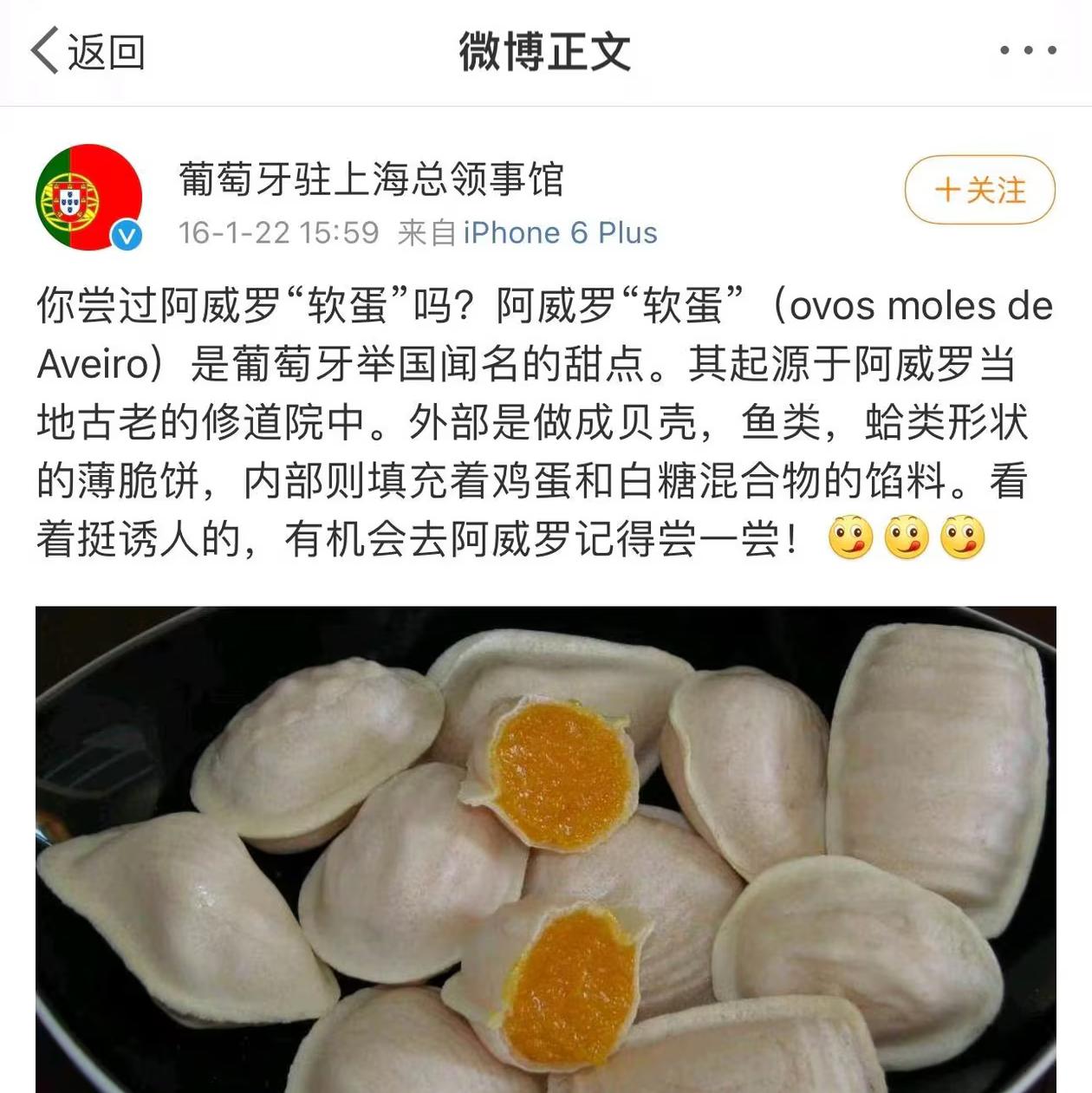Open the three-dot more options menu
The width and height of the screenshot is (1092, 1093).
1028,51
